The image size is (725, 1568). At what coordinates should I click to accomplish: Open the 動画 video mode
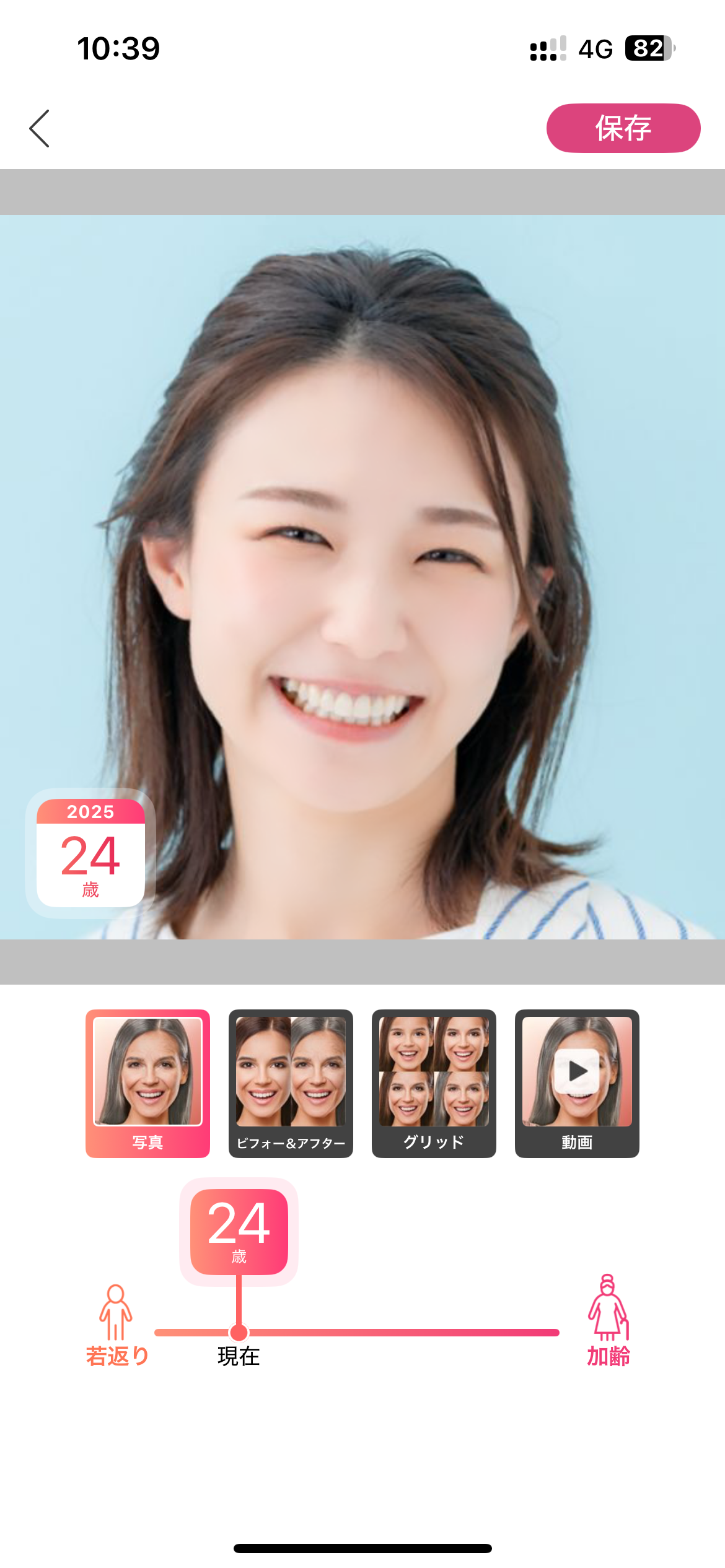(577, 1083)
